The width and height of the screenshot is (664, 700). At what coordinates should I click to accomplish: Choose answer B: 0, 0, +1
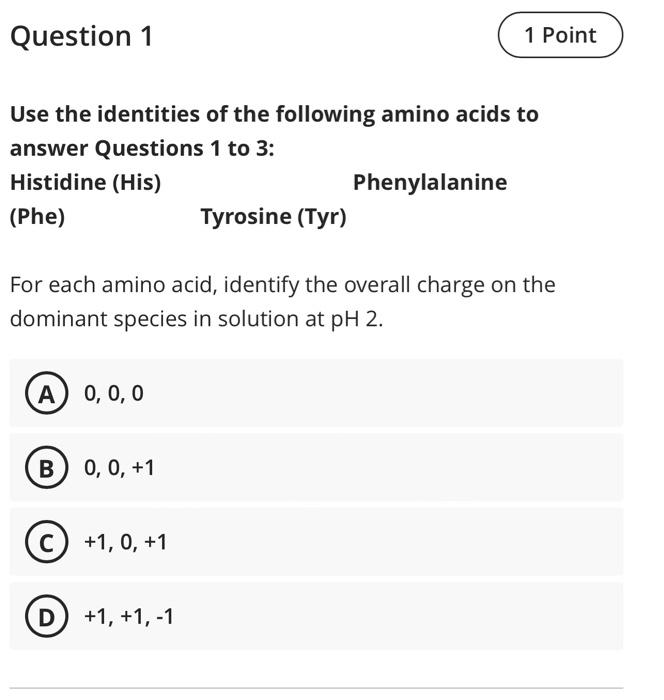coord(45,468)
